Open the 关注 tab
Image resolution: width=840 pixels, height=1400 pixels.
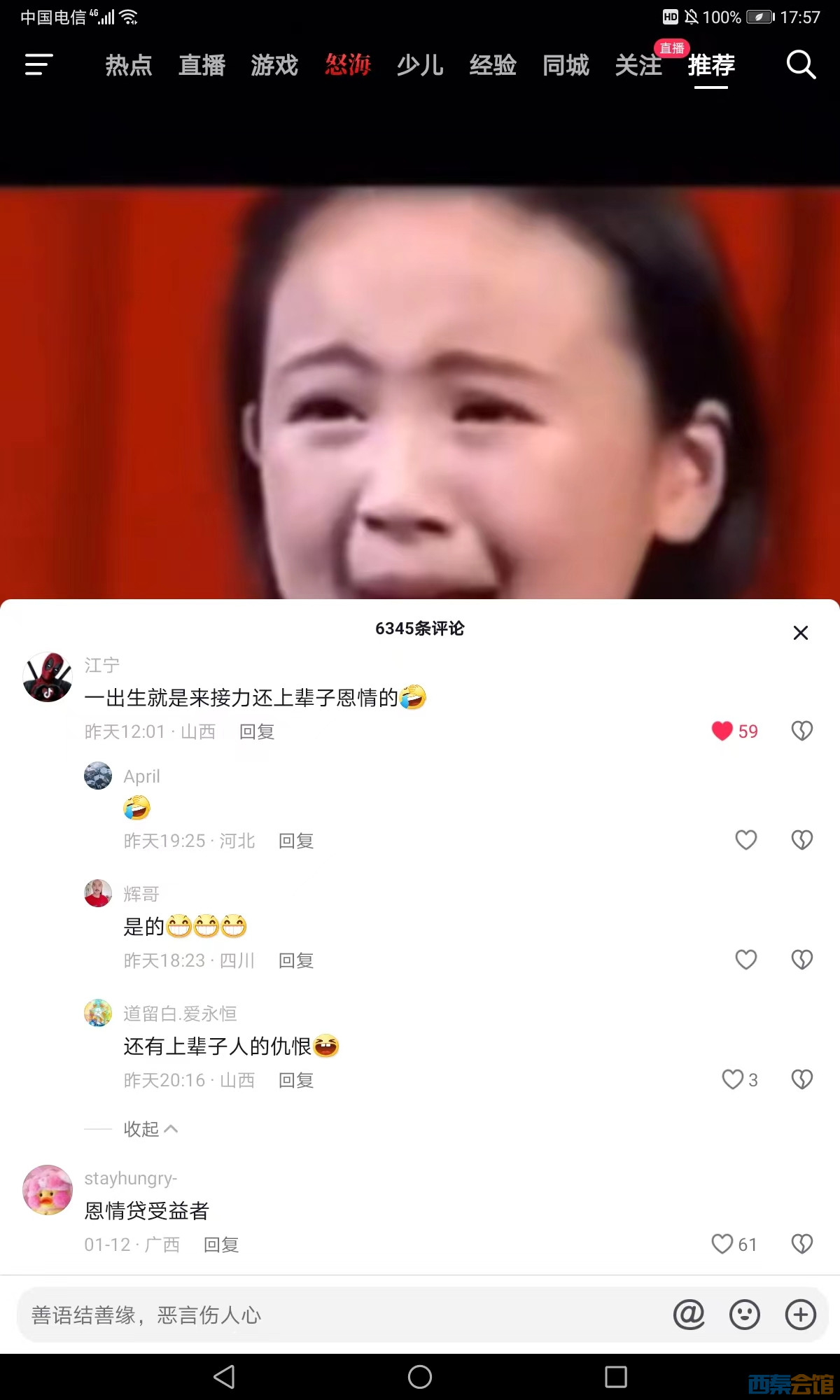[x=638, y=65]
